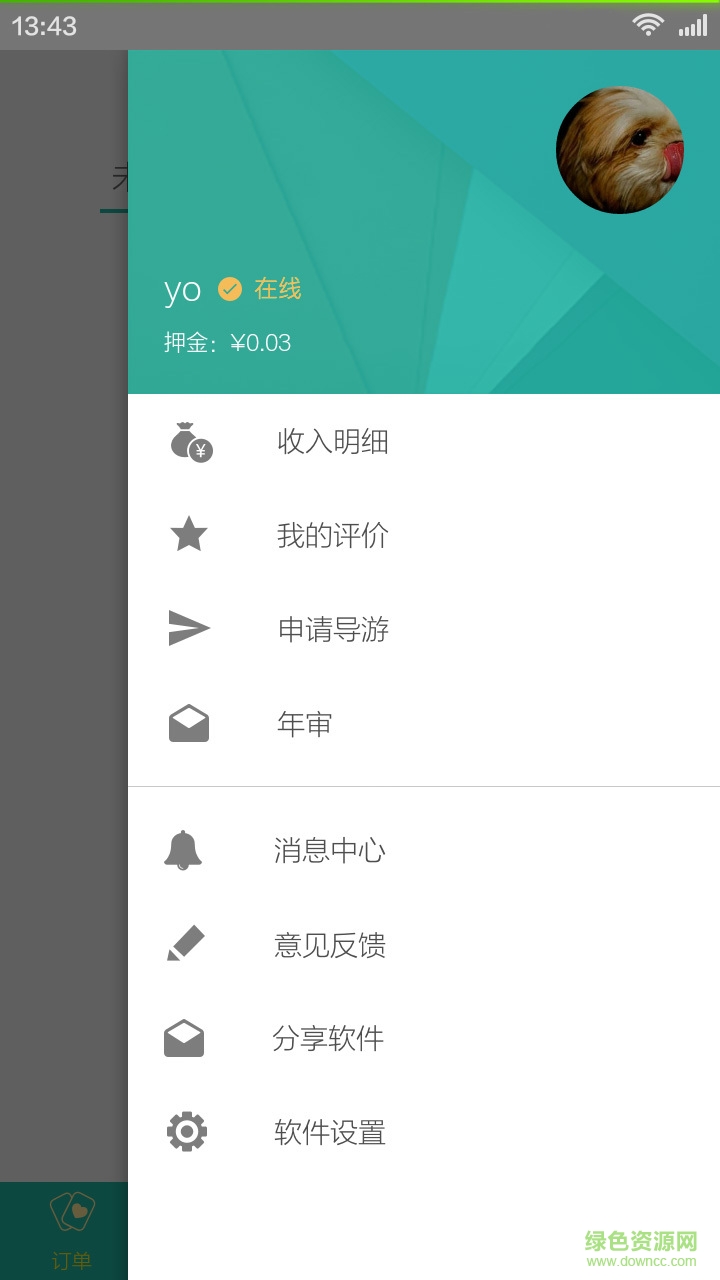This screenshot has width=720, height=1280.
Task: Open the 年审 annual review item
Action: (x=304, y=724)
